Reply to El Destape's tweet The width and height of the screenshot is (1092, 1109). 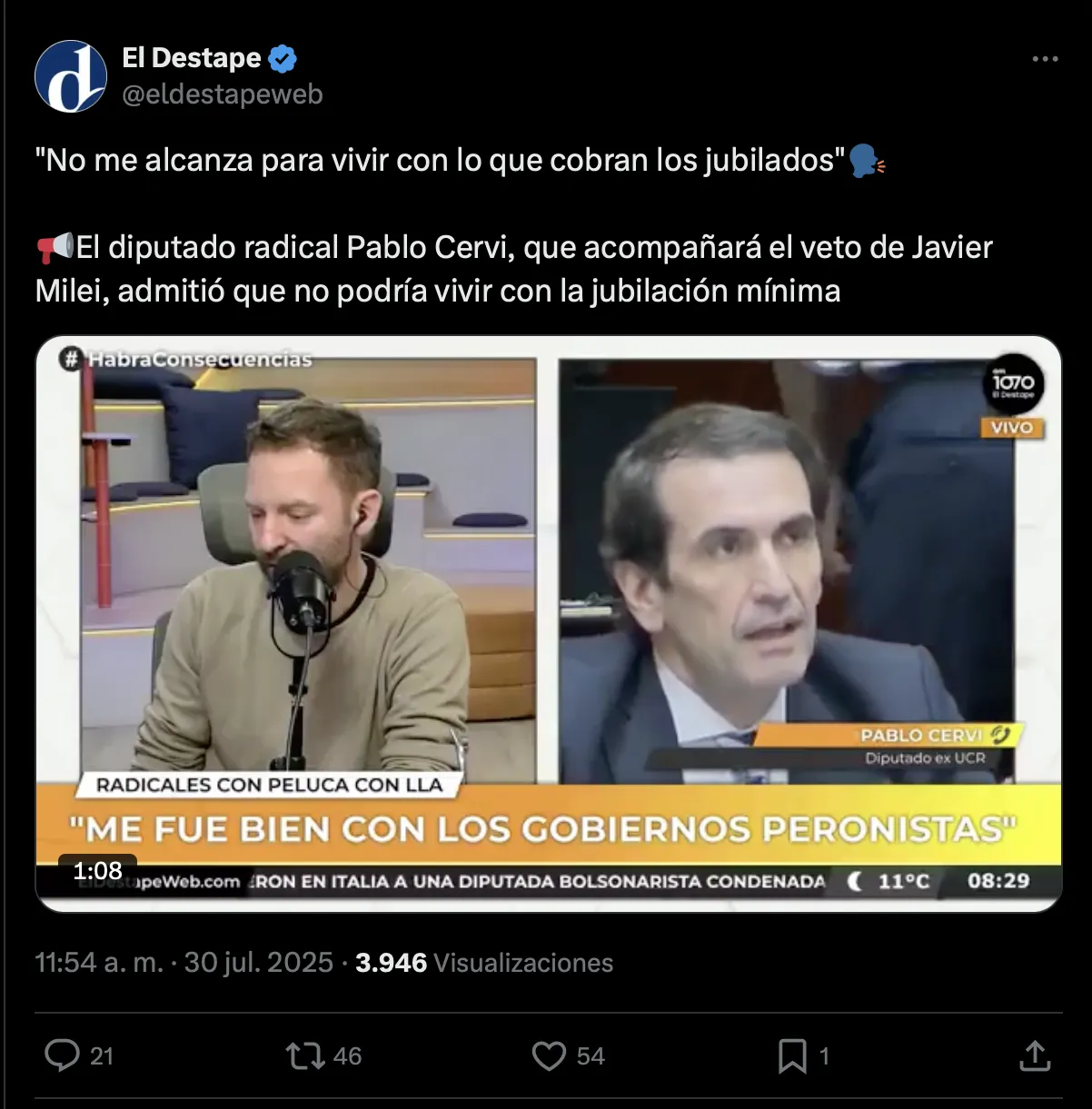(63, 1055)
